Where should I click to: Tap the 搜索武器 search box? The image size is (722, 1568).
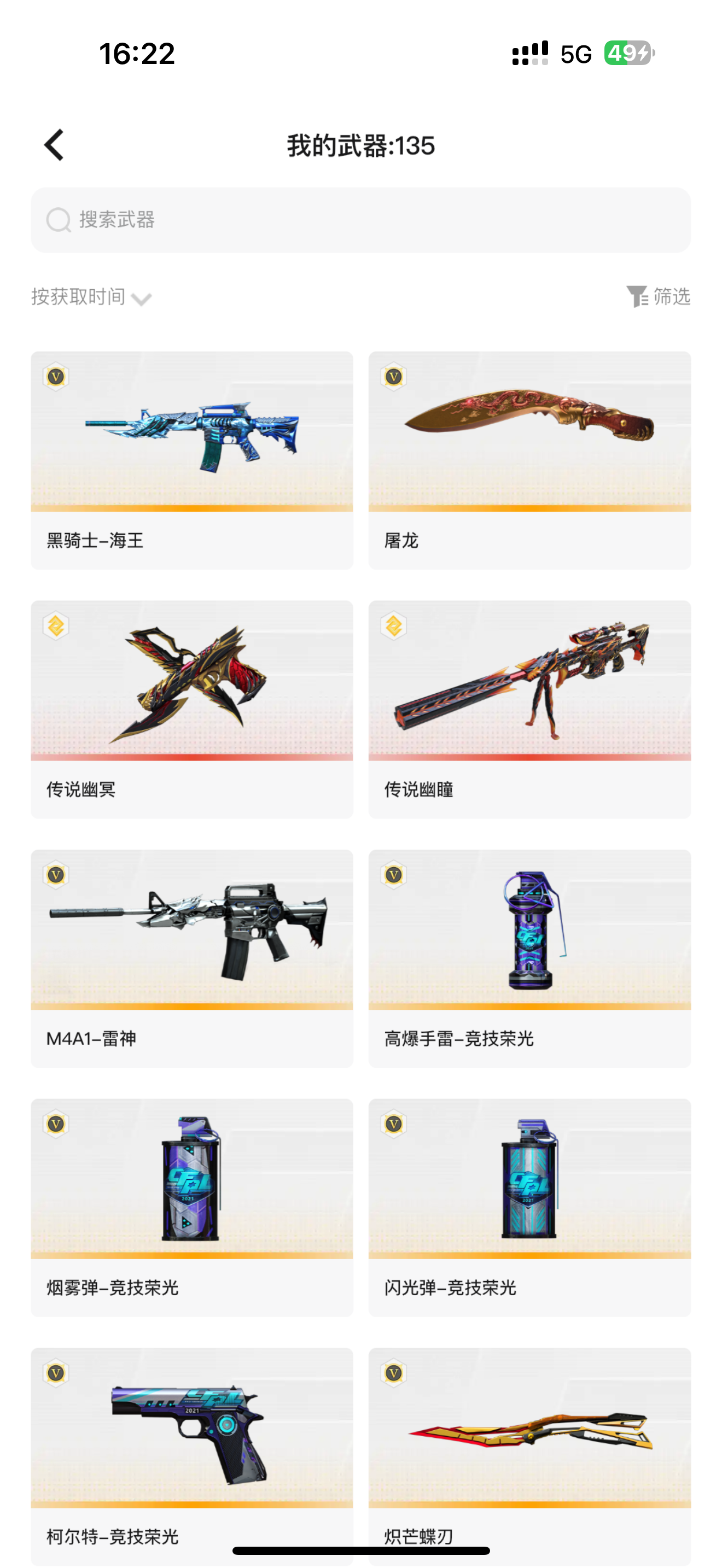pyautogui.click(x=361, y=220)
